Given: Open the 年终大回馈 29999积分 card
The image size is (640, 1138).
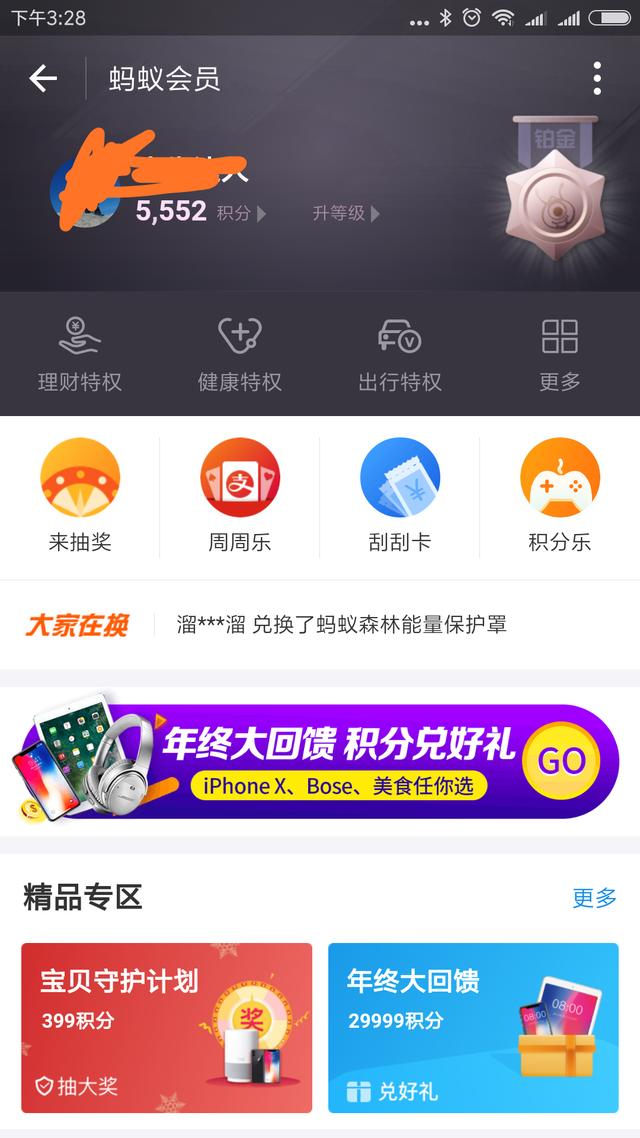Looking at the screenshot, I should (473, 1027).
